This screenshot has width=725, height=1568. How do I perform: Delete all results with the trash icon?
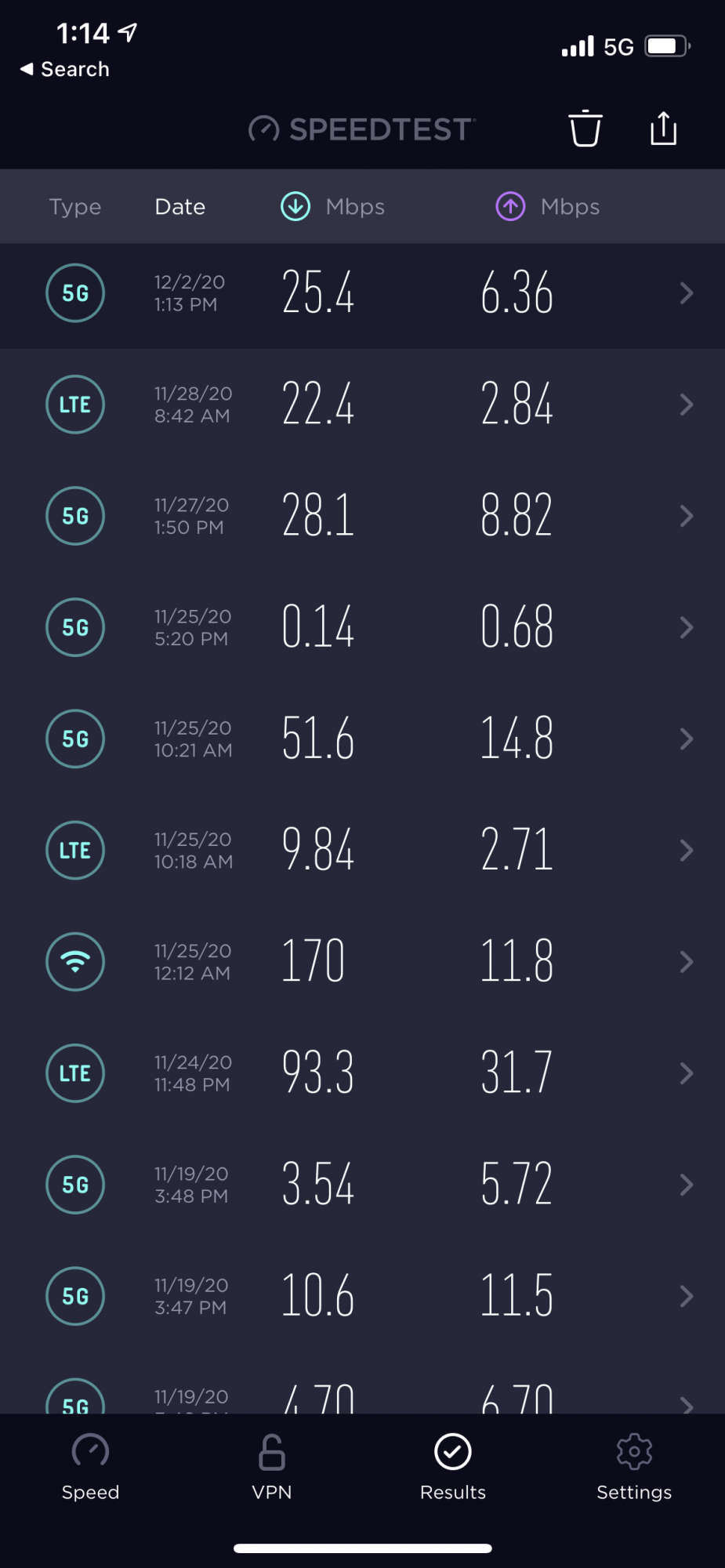(585, 129)
